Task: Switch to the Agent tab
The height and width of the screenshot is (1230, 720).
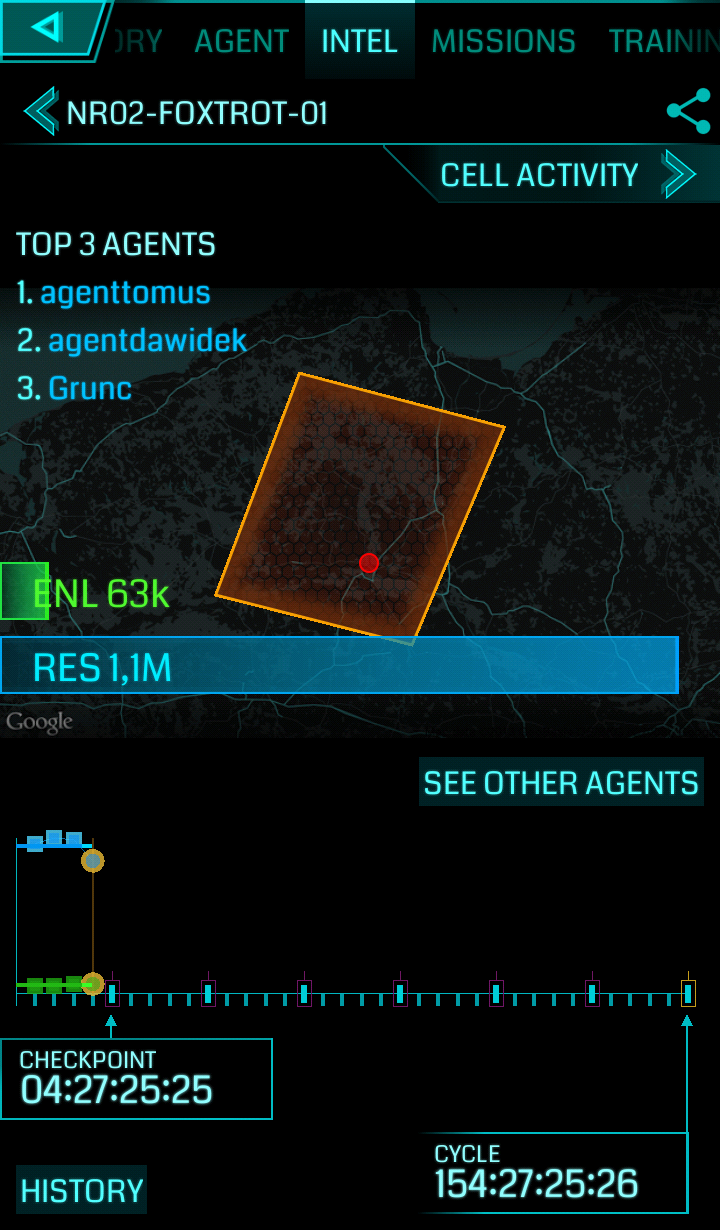Action: point(241,41)
